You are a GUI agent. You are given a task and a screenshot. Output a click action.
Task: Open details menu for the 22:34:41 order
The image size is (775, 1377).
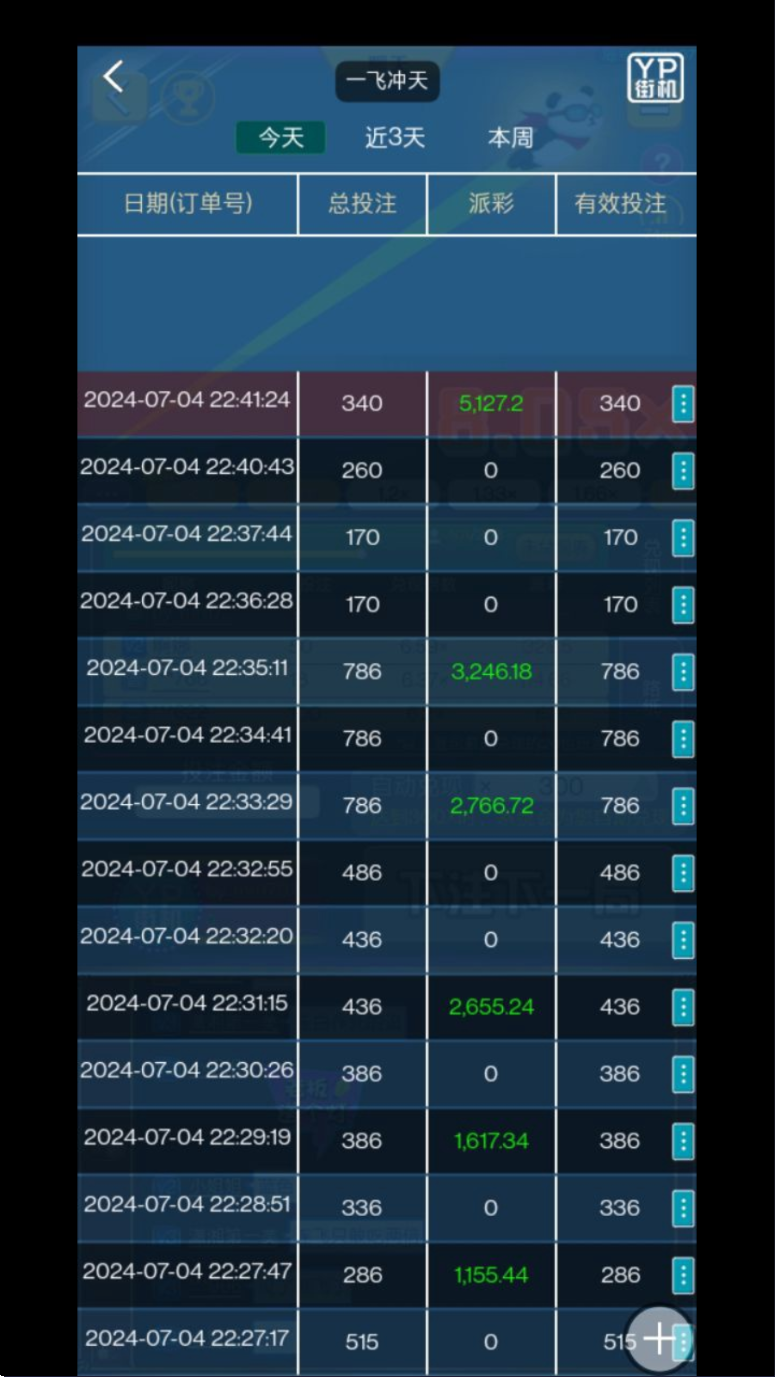point(683,739)
